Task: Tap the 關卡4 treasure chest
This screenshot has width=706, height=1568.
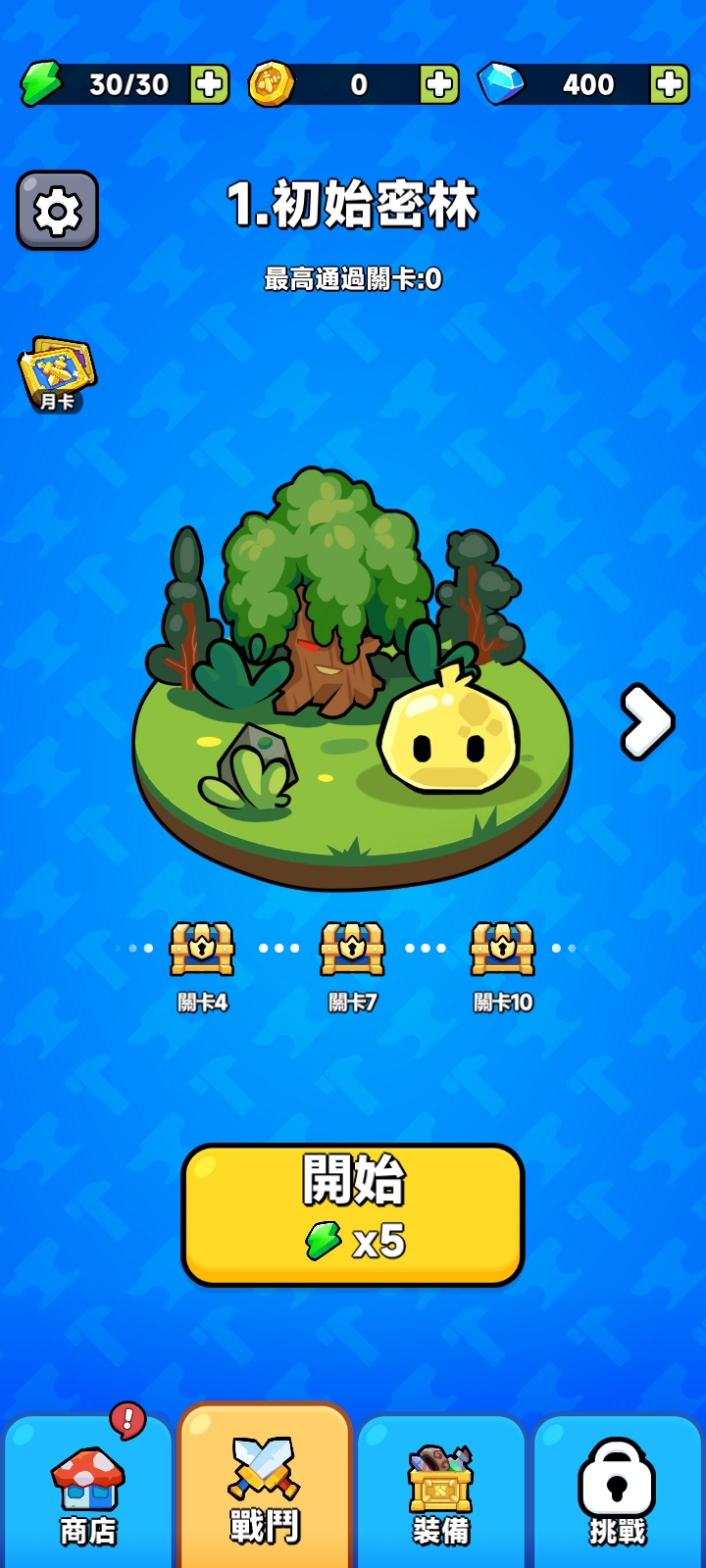Action: 202,949
